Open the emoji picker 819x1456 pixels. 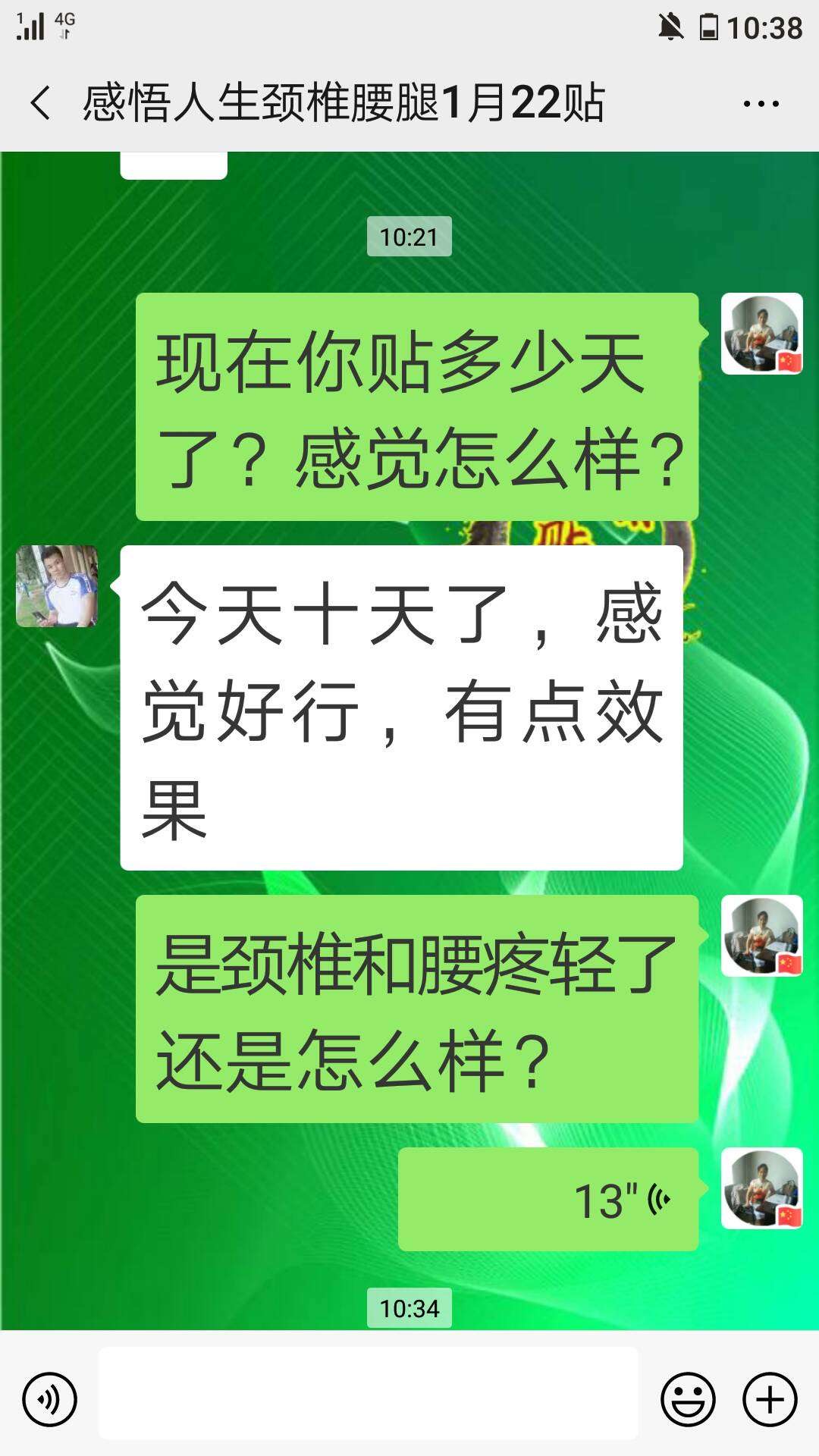688,1399
